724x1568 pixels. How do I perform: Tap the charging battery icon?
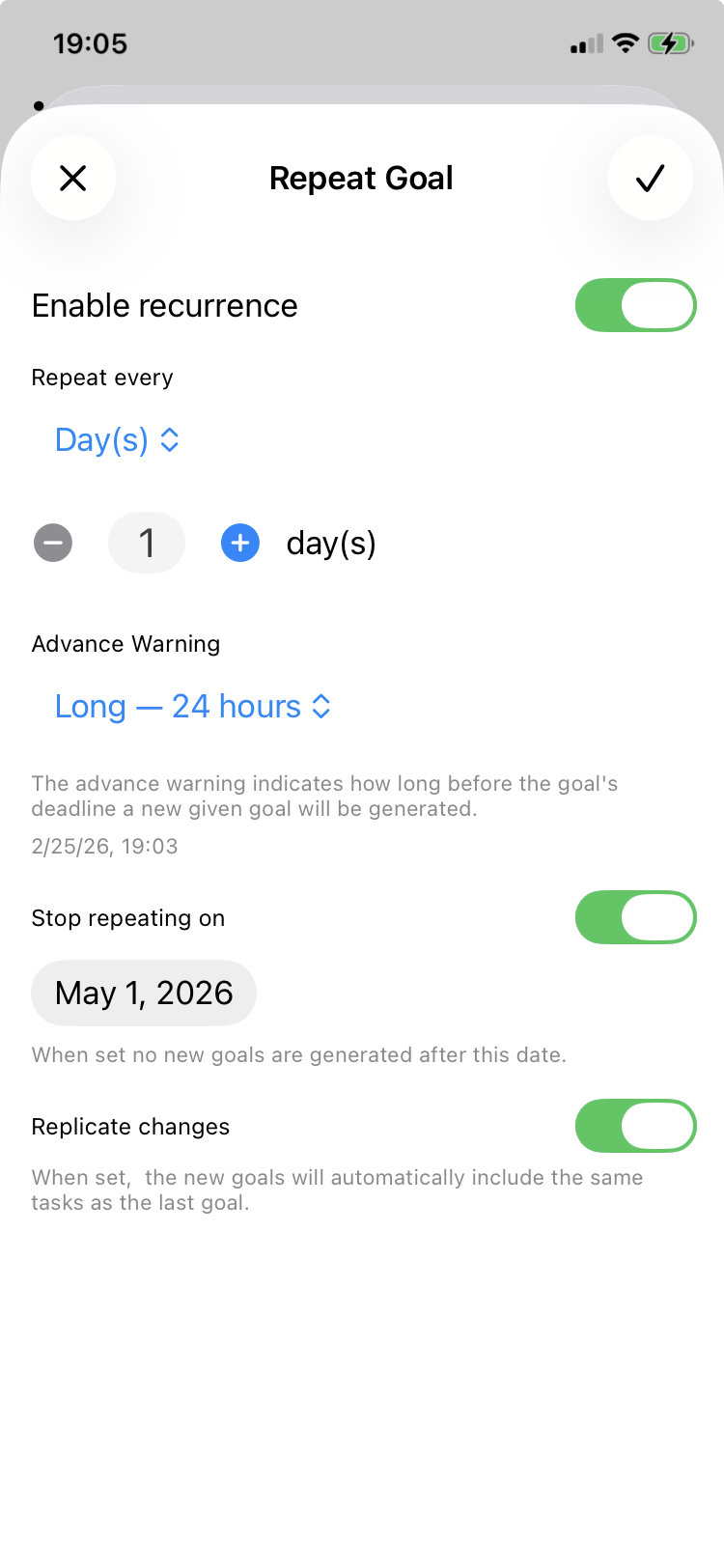[669, 42]
